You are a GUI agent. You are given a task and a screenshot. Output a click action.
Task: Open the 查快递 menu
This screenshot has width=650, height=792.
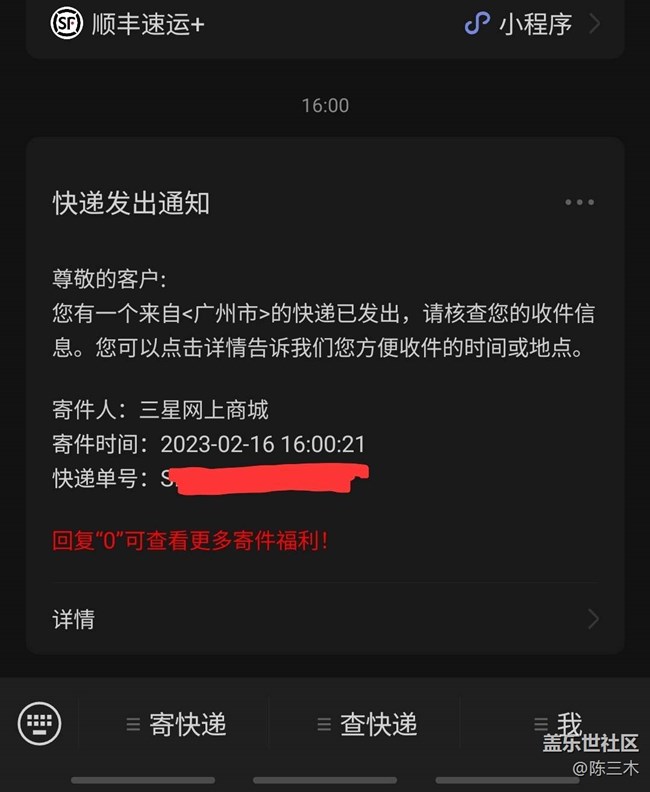(x=367, y=724)
